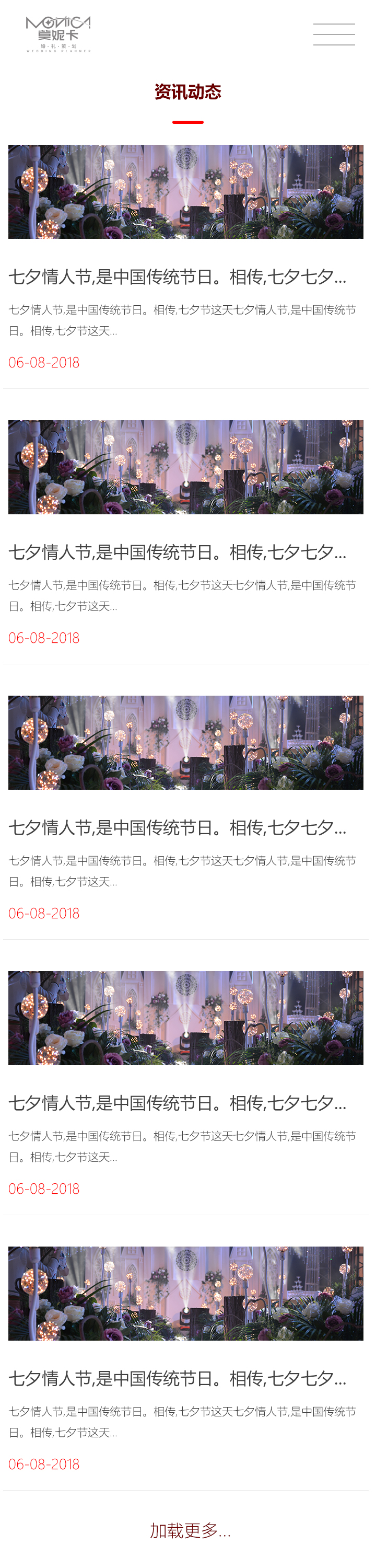
Task: Open the last 七夕情人节 article above 加载更多
Action: (x=177, y=1377)
